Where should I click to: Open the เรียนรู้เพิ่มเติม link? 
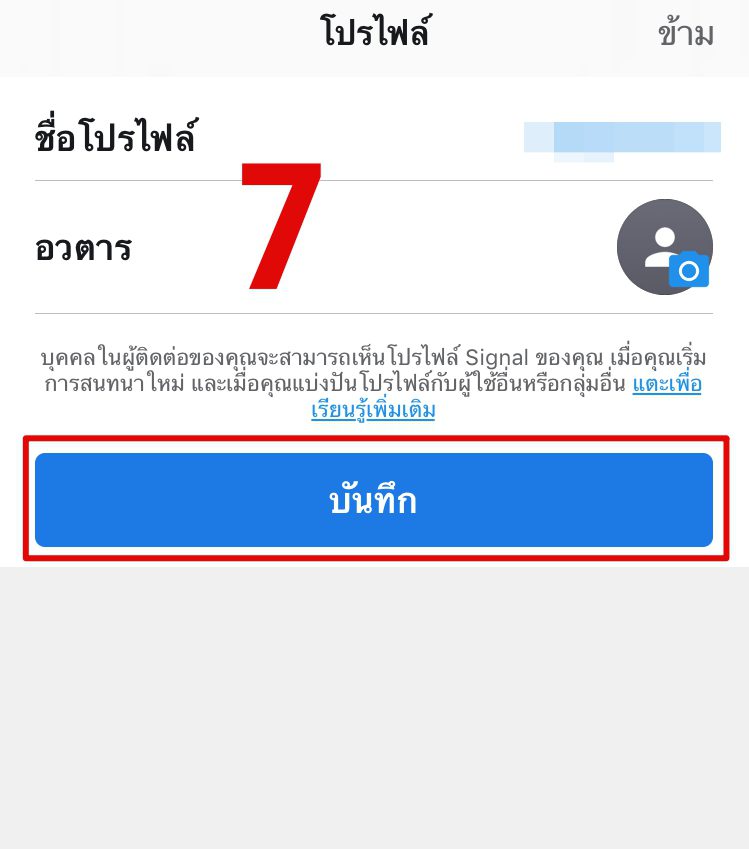coord(373,410)
